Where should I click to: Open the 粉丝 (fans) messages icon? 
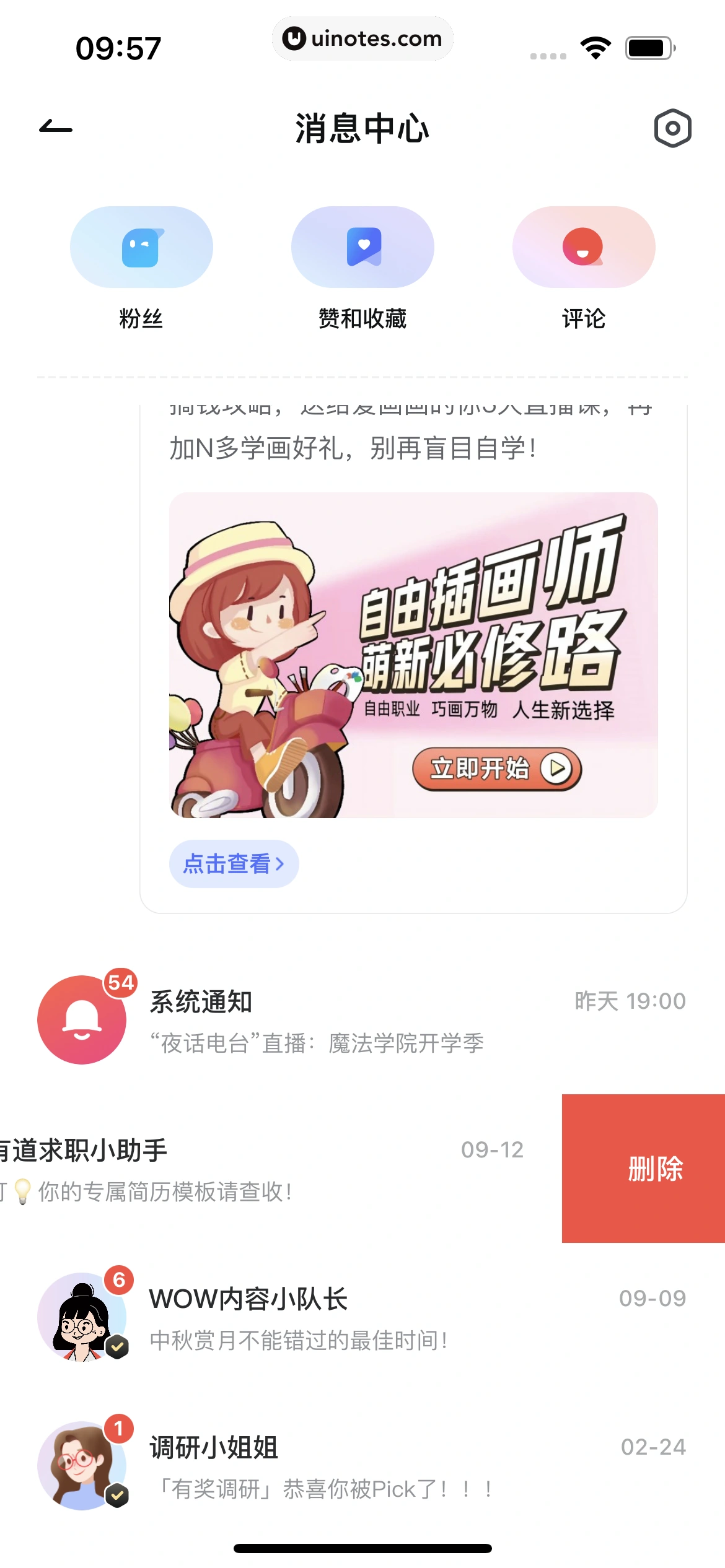pos(141,246)
